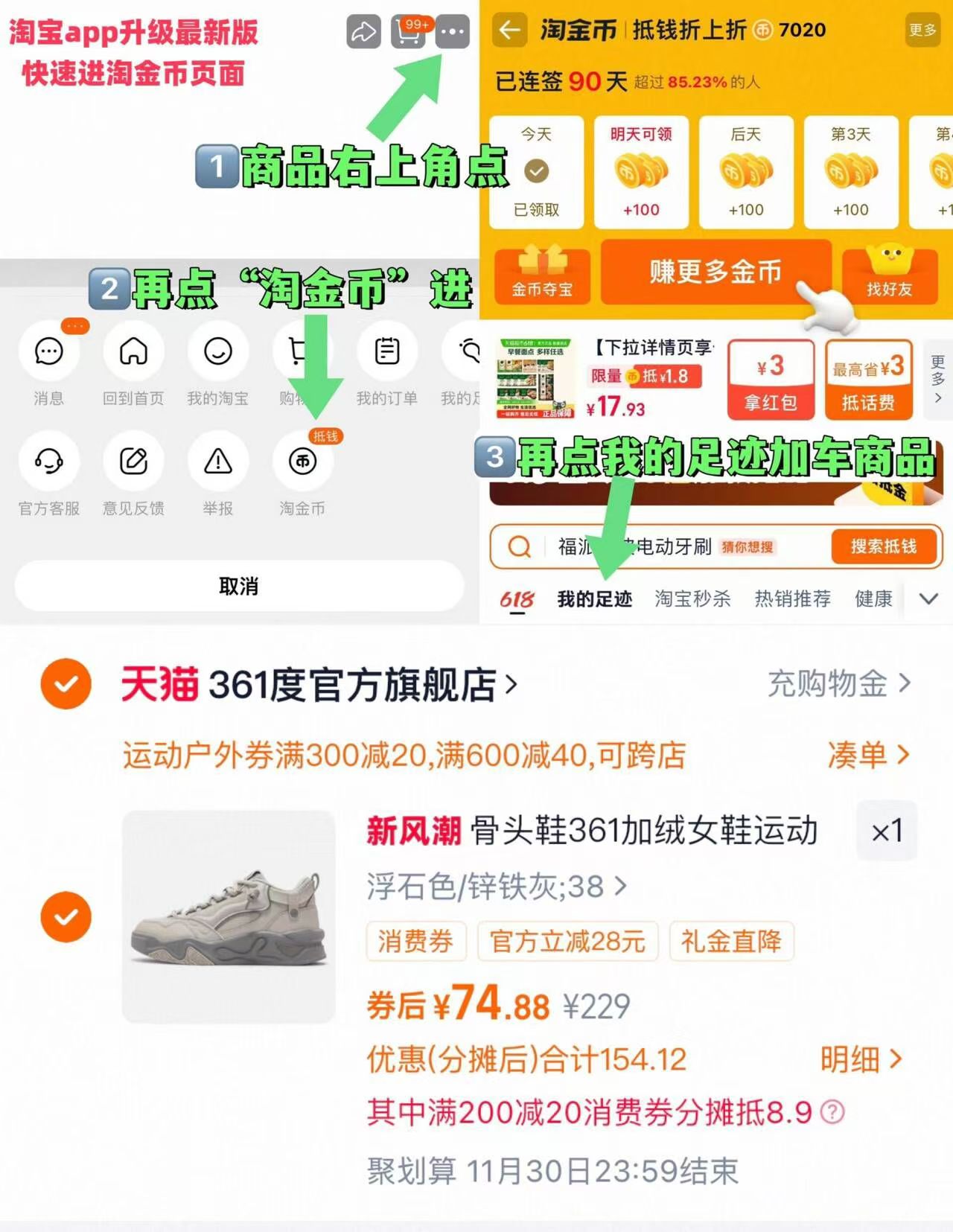Tap the 赚更多金币 button

point(716,273)
